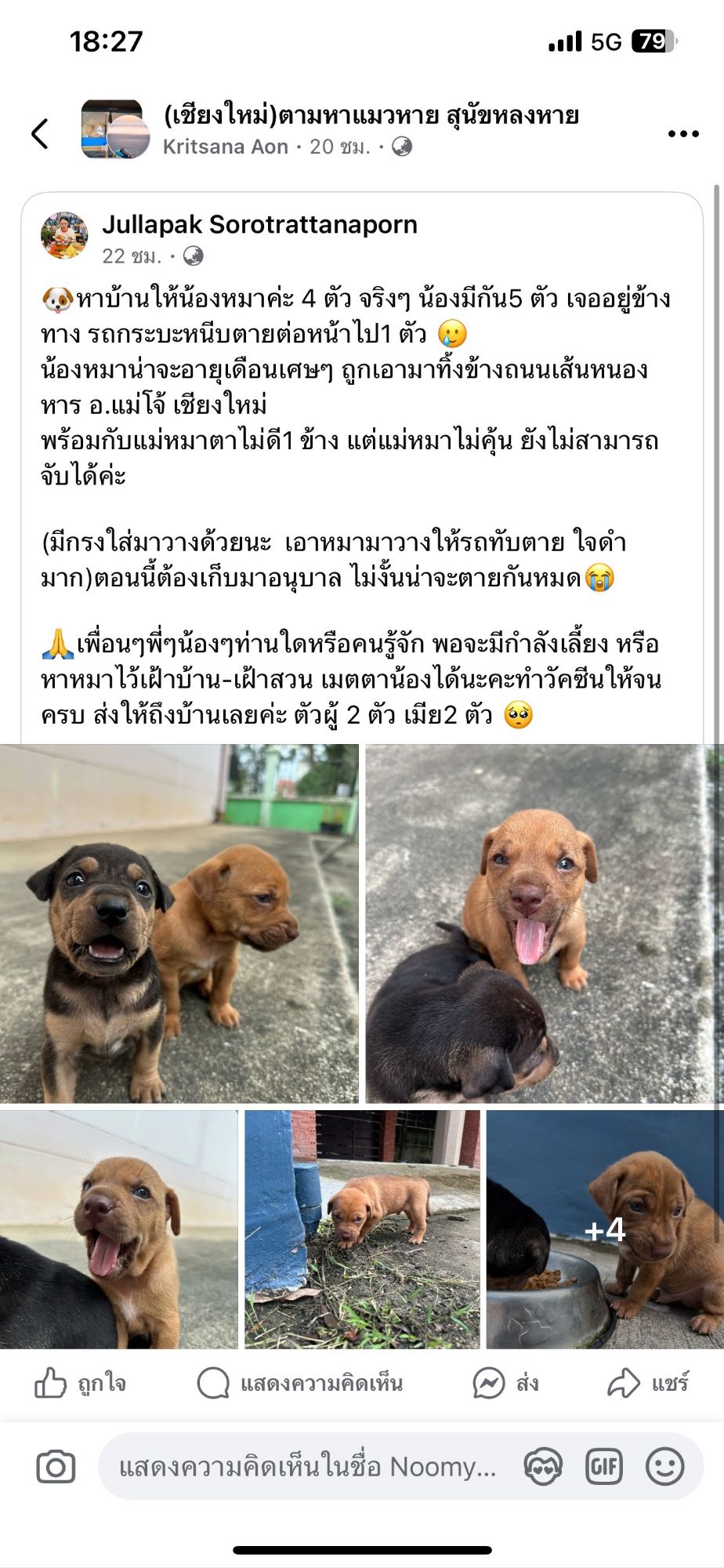
Task: Open Jullapak Sorotrattanaporn's profile
Action: coord(259,225)
